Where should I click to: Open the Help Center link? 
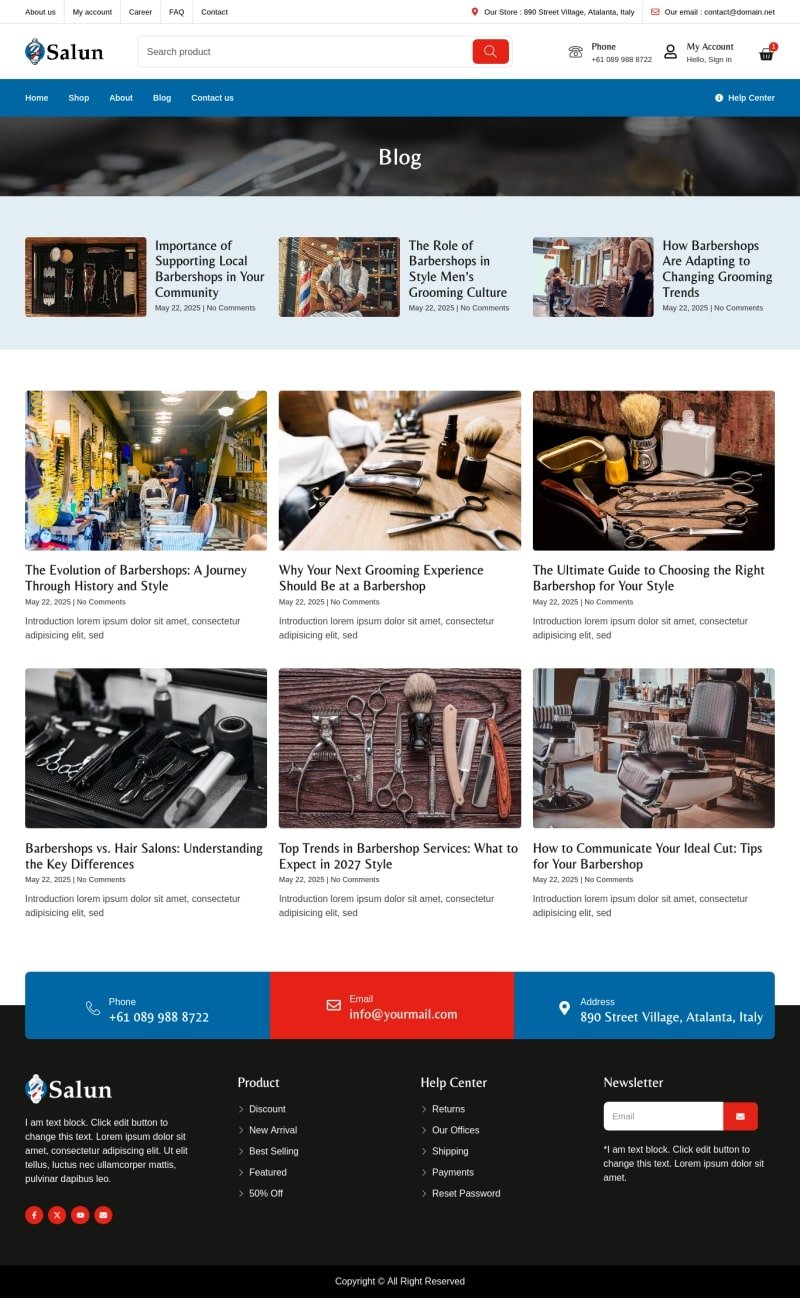745,98
